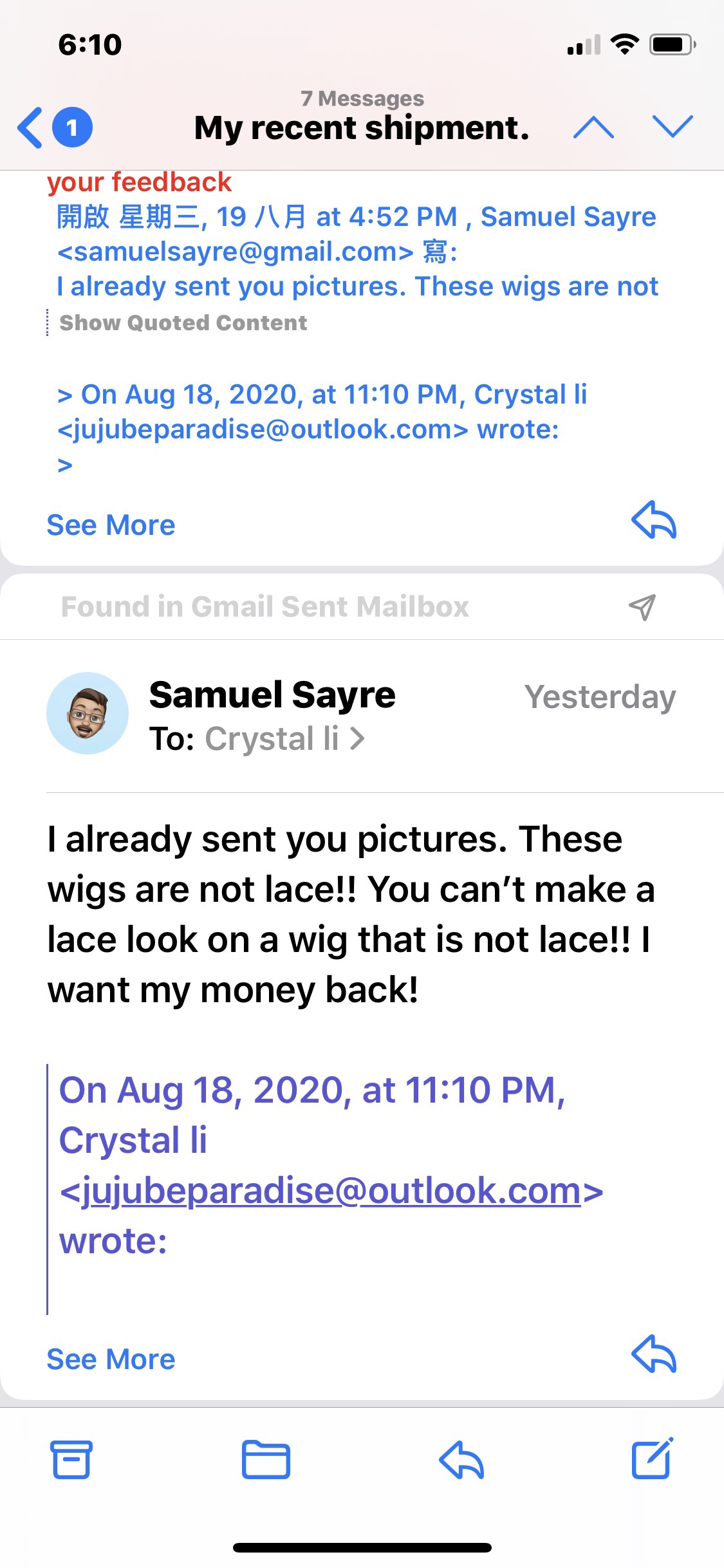The image size is (724, 1568).
Task: Go back to the mailbox list
Action: [x=31, y=127]
